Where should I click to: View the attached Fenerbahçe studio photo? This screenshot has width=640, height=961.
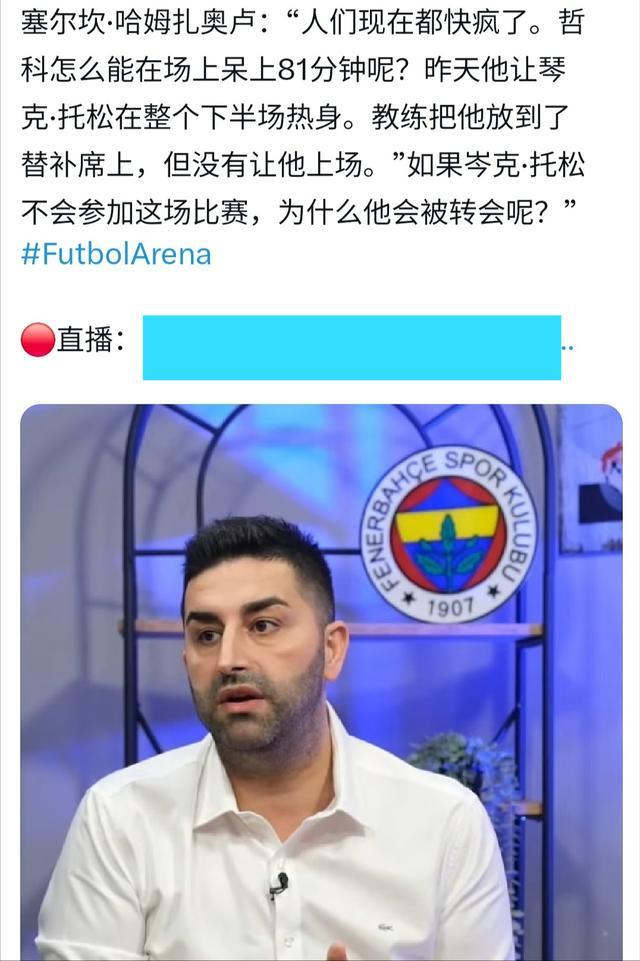click(320, 680)
